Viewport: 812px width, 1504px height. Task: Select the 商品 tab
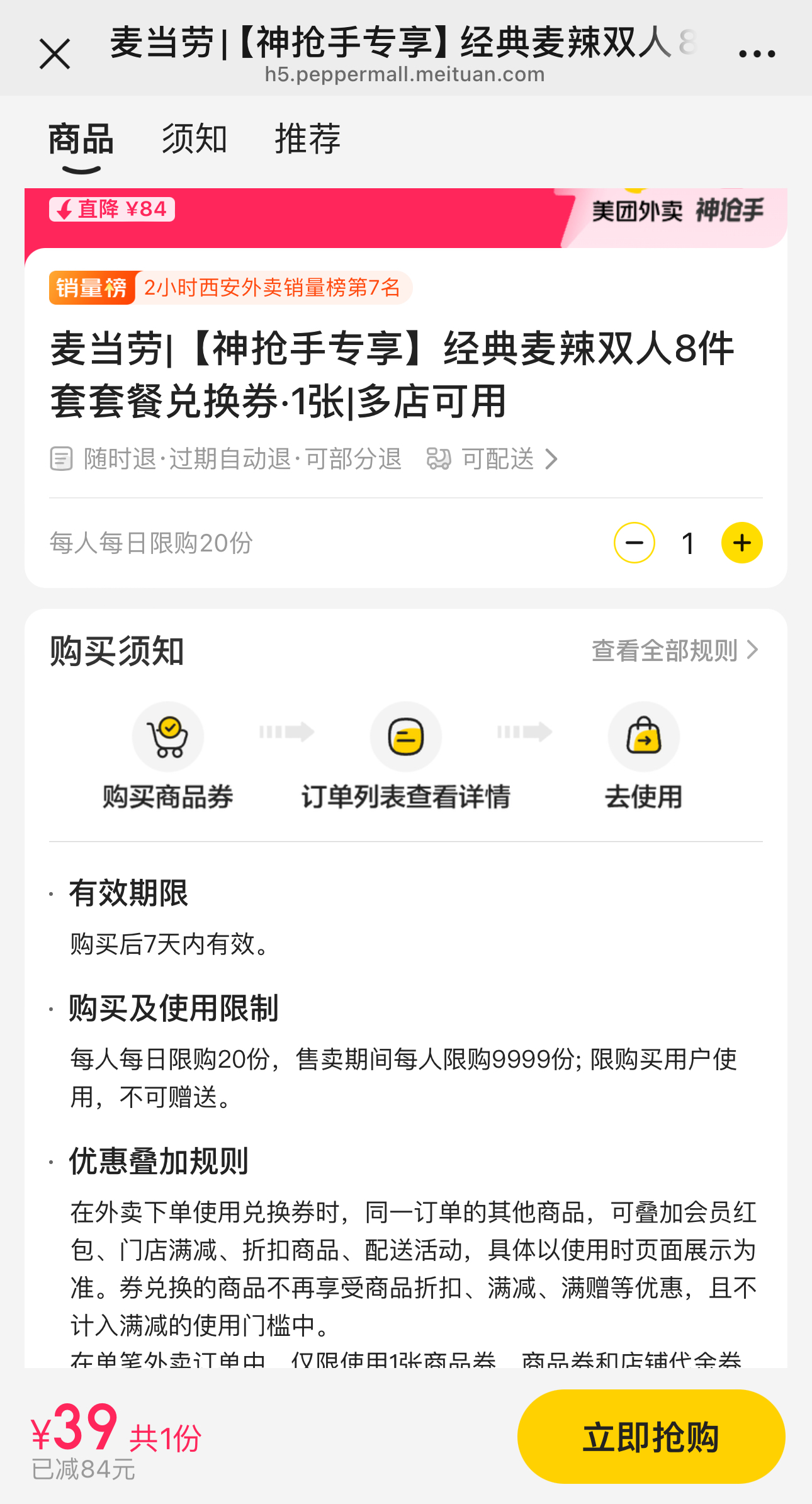pyautogui.click(x=81, y=139)
